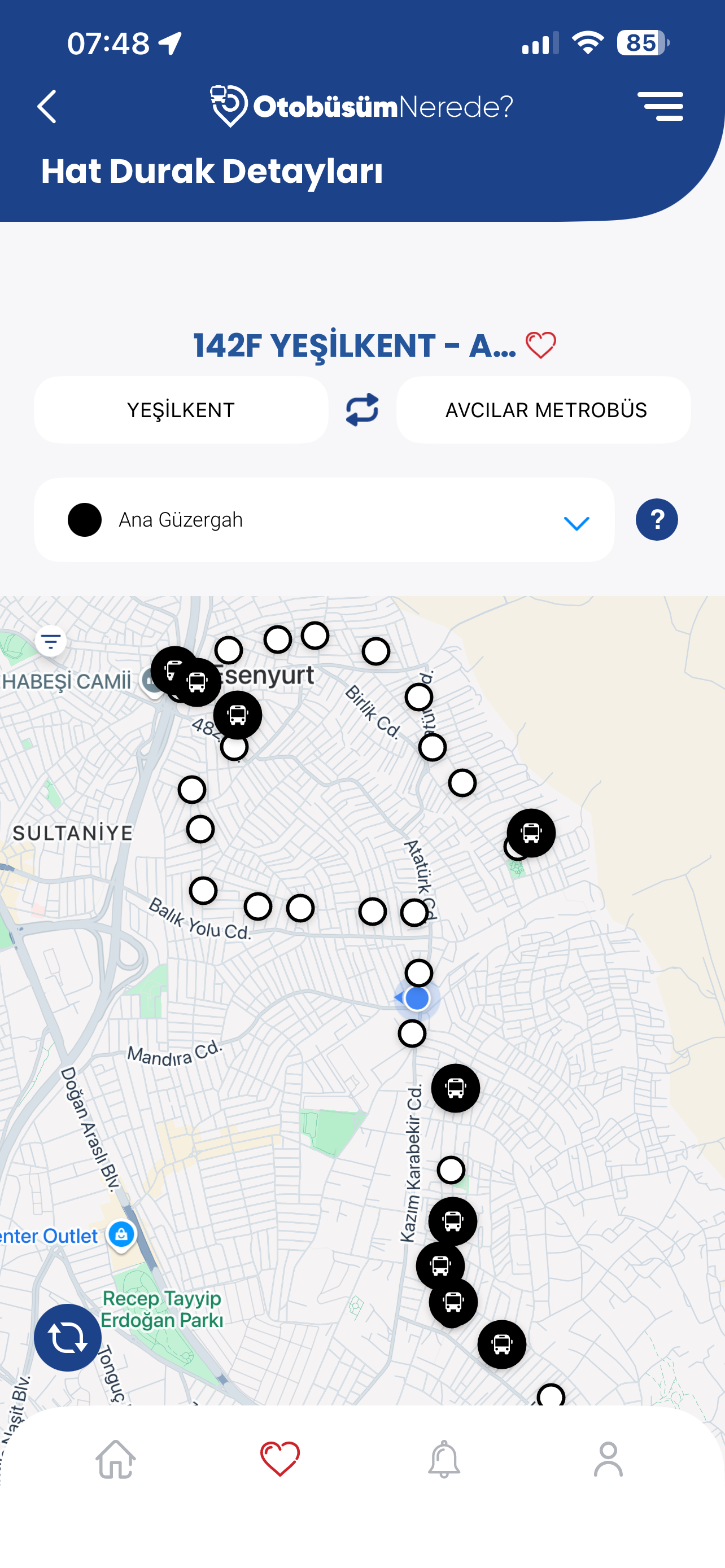Refresh the bus locations on the map
725x1568 pixels.
pos(68,1337)
